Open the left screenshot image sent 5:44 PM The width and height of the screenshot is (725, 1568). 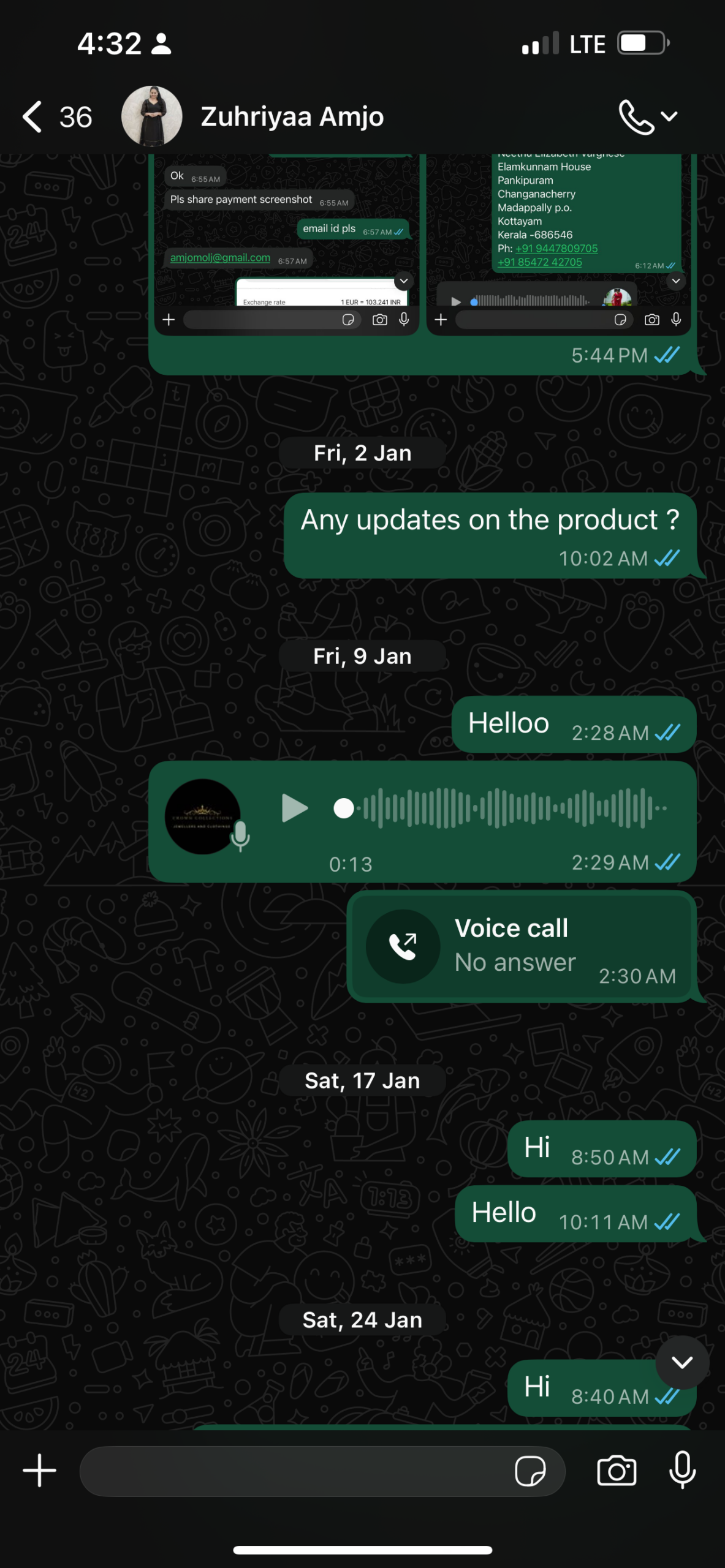286,245
